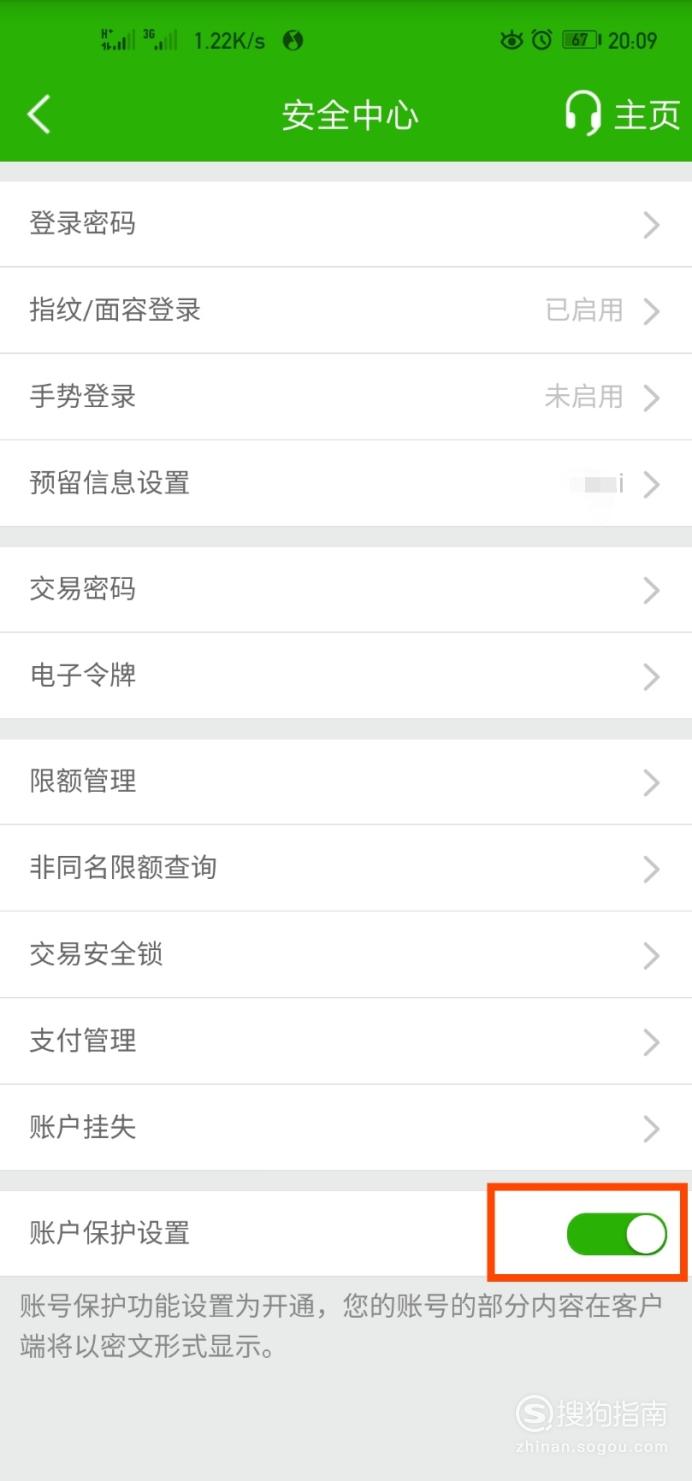
Task: Go back using the top-left arrow
Action: pyautogui.click(x=38, y=115)
